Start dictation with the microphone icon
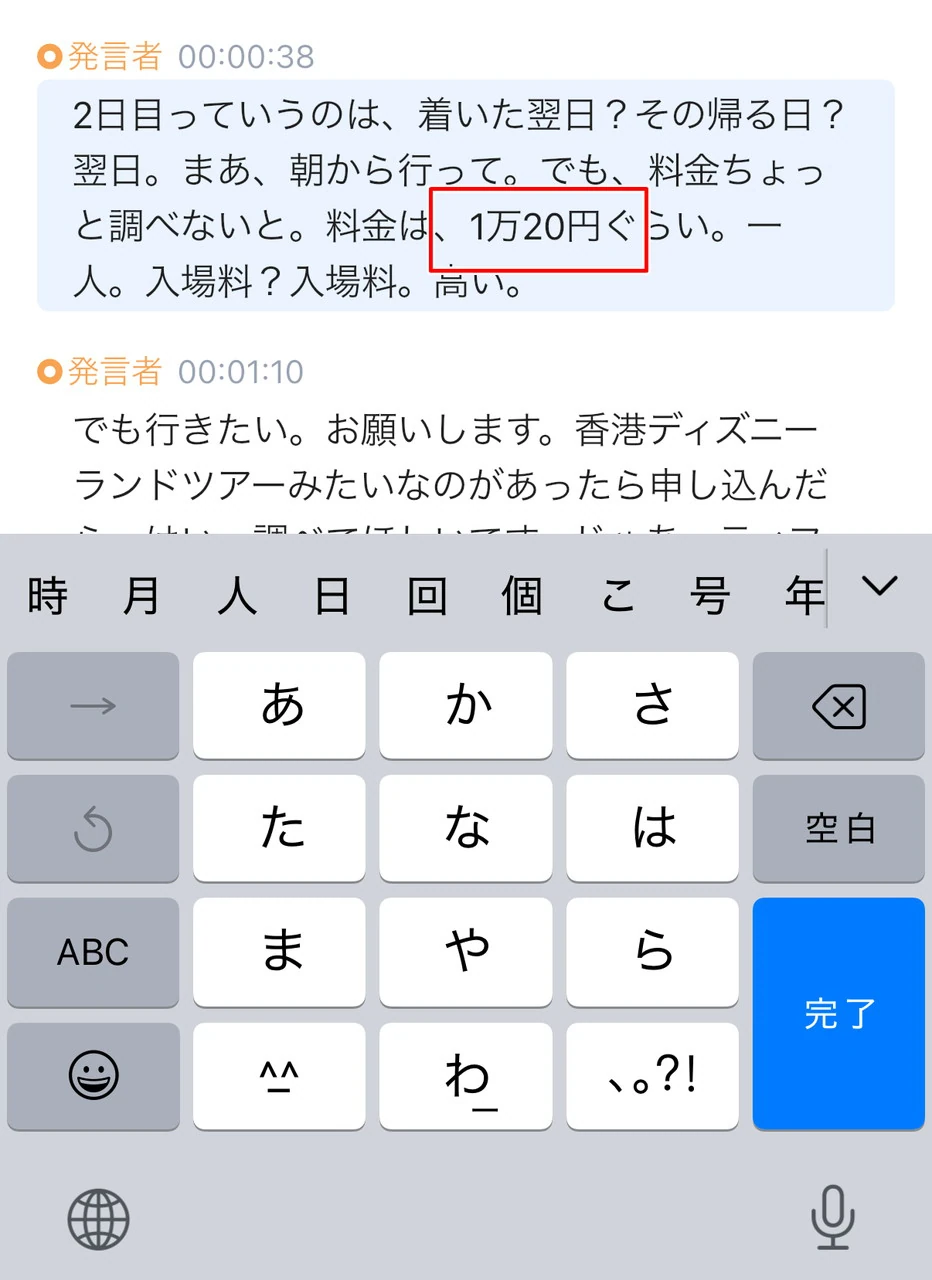 click(831, 1217)
